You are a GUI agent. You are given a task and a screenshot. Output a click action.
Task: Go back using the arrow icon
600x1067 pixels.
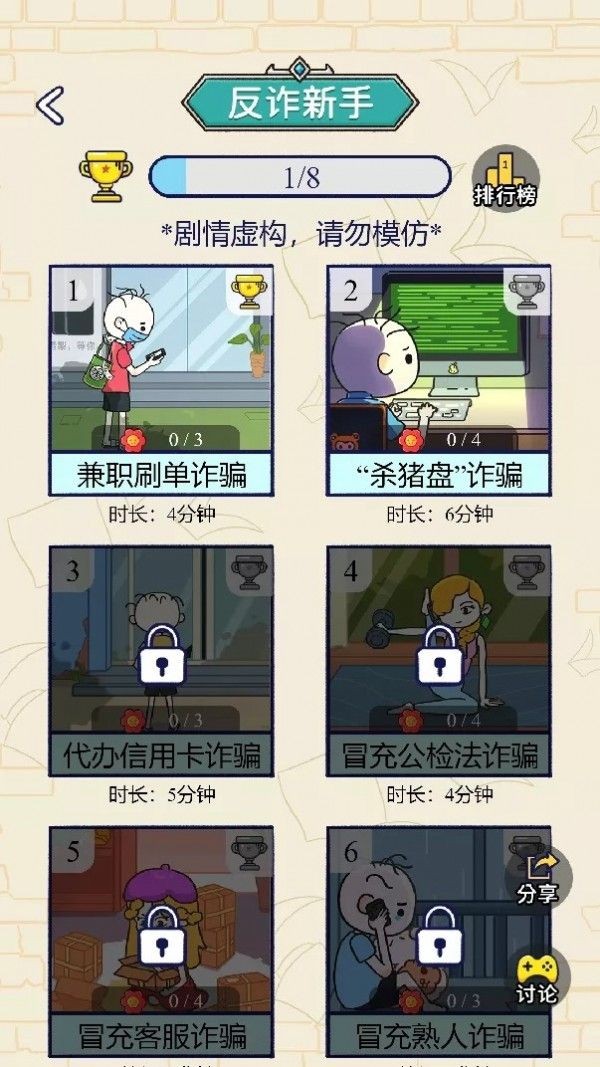(50, 105)
